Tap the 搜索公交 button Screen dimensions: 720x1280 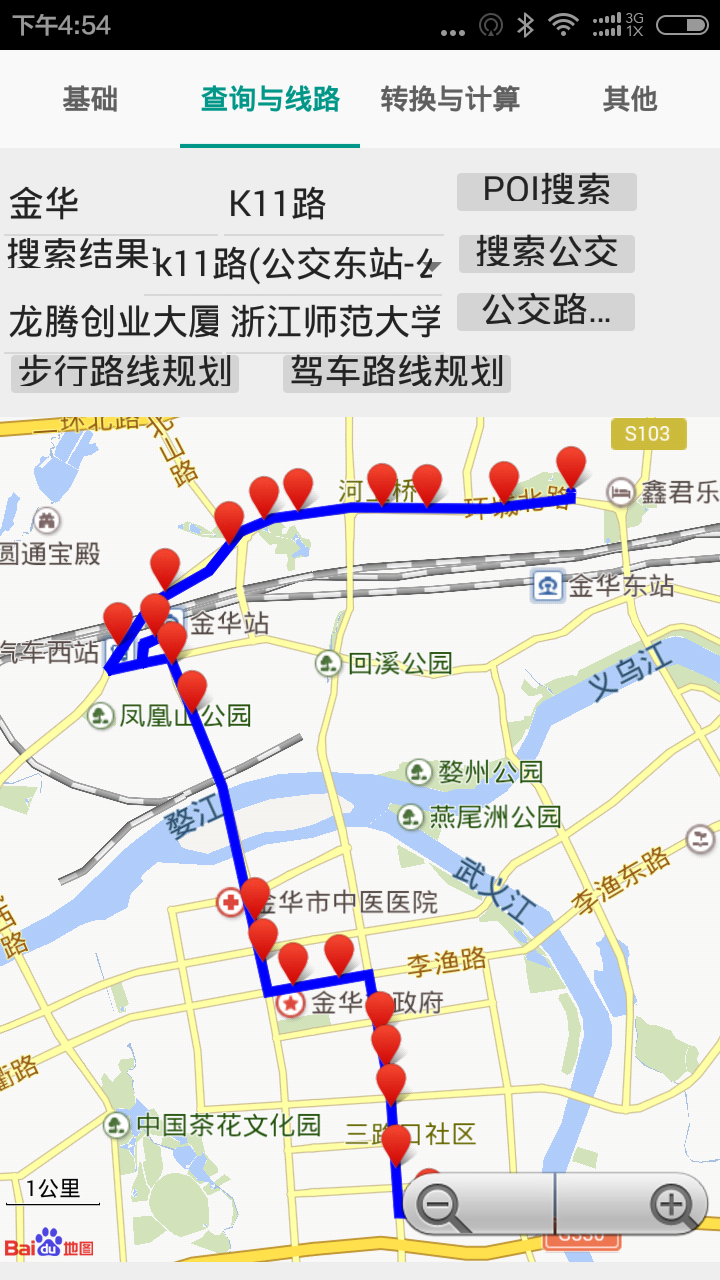click(x=546, y=253)
